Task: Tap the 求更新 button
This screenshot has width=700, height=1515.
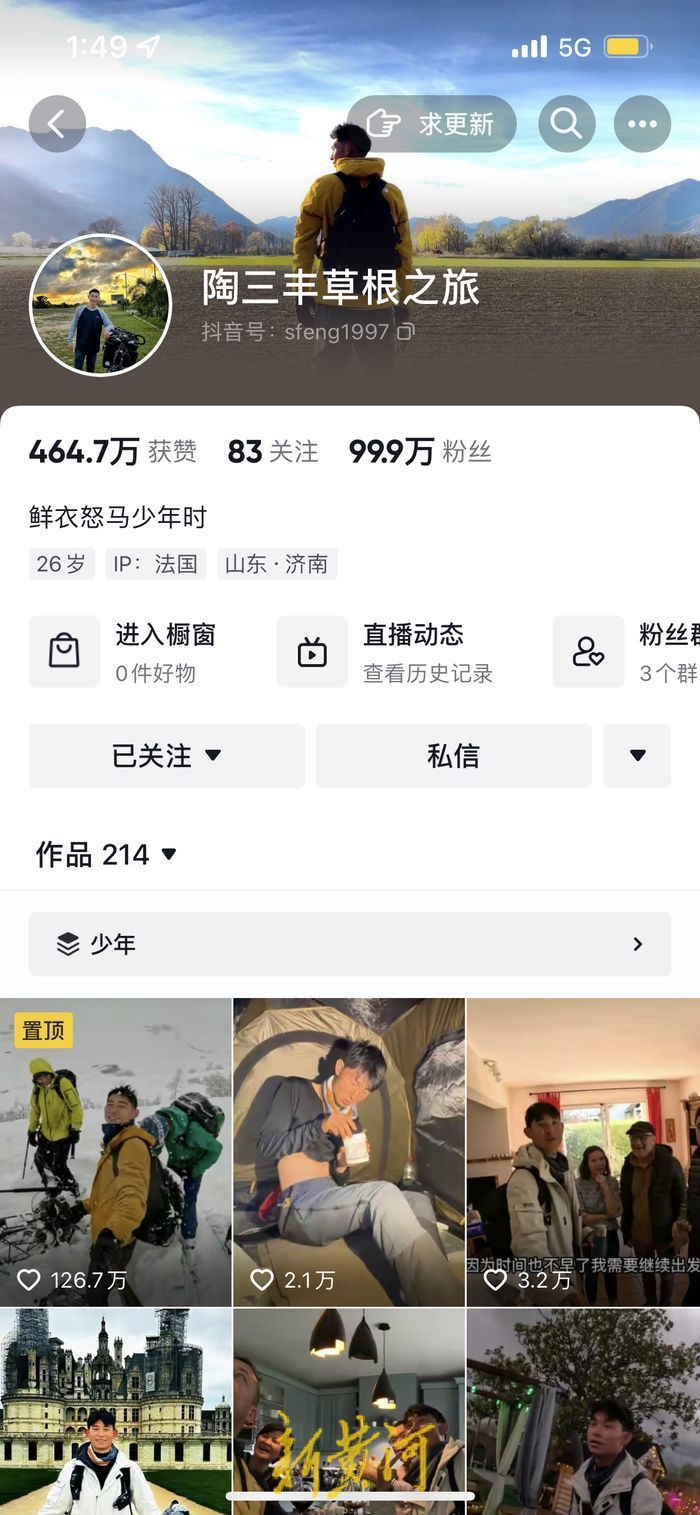Action: (x=432, y=124)
